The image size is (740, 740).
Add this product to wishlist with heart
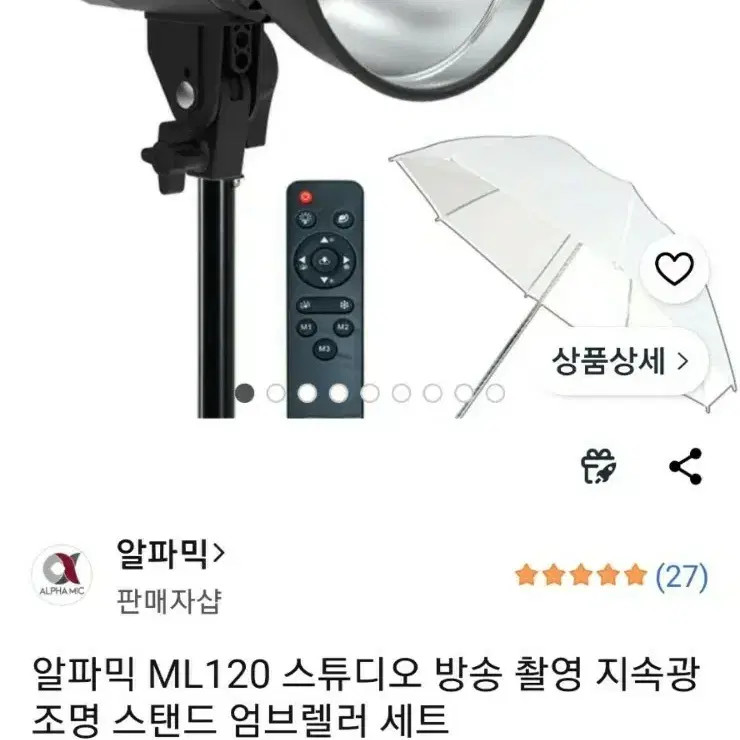pyautogui.click(x=674, y=269)
